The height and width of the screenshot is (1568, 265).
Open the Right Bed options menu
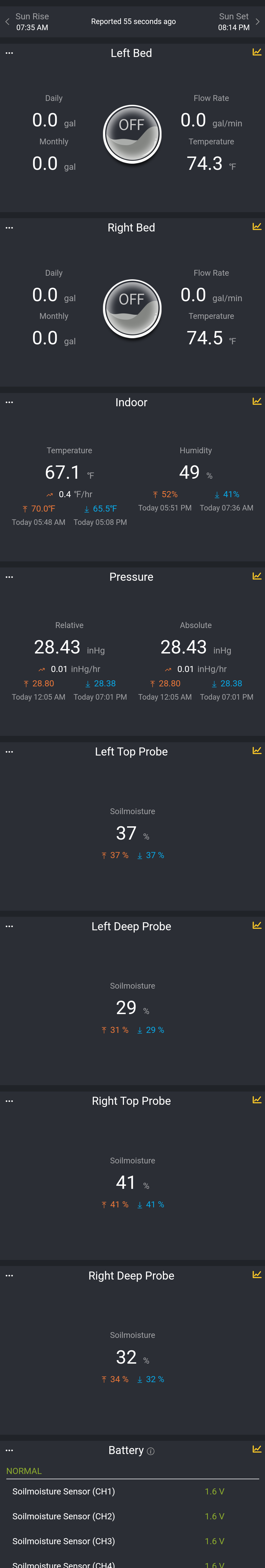[9, 228]
